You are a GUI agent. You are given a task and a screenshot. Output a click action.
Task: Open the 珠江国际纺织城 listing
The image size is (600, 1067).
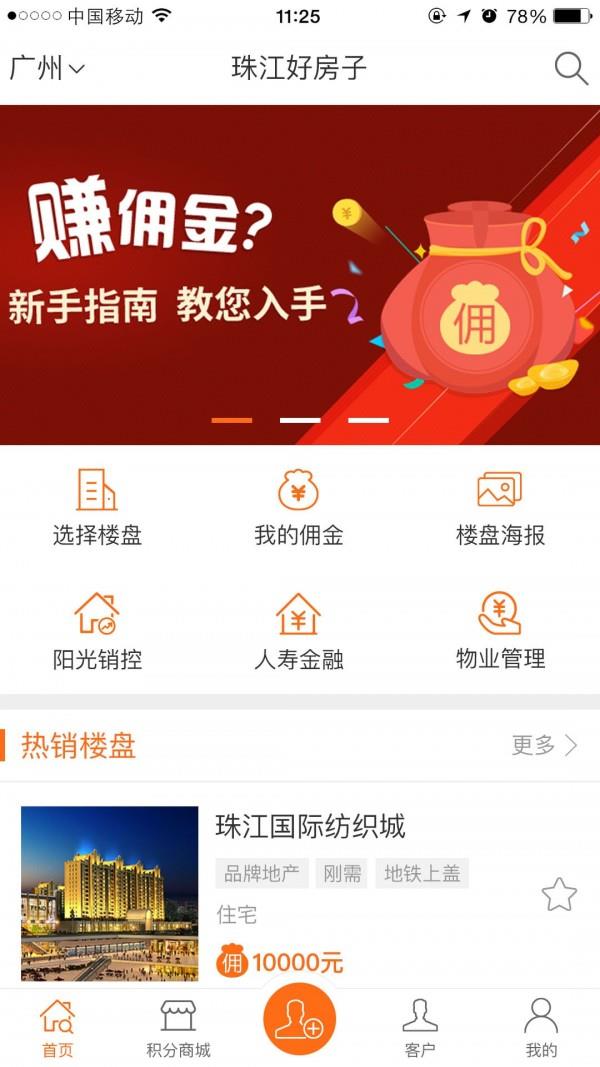[x=310, y=827]
